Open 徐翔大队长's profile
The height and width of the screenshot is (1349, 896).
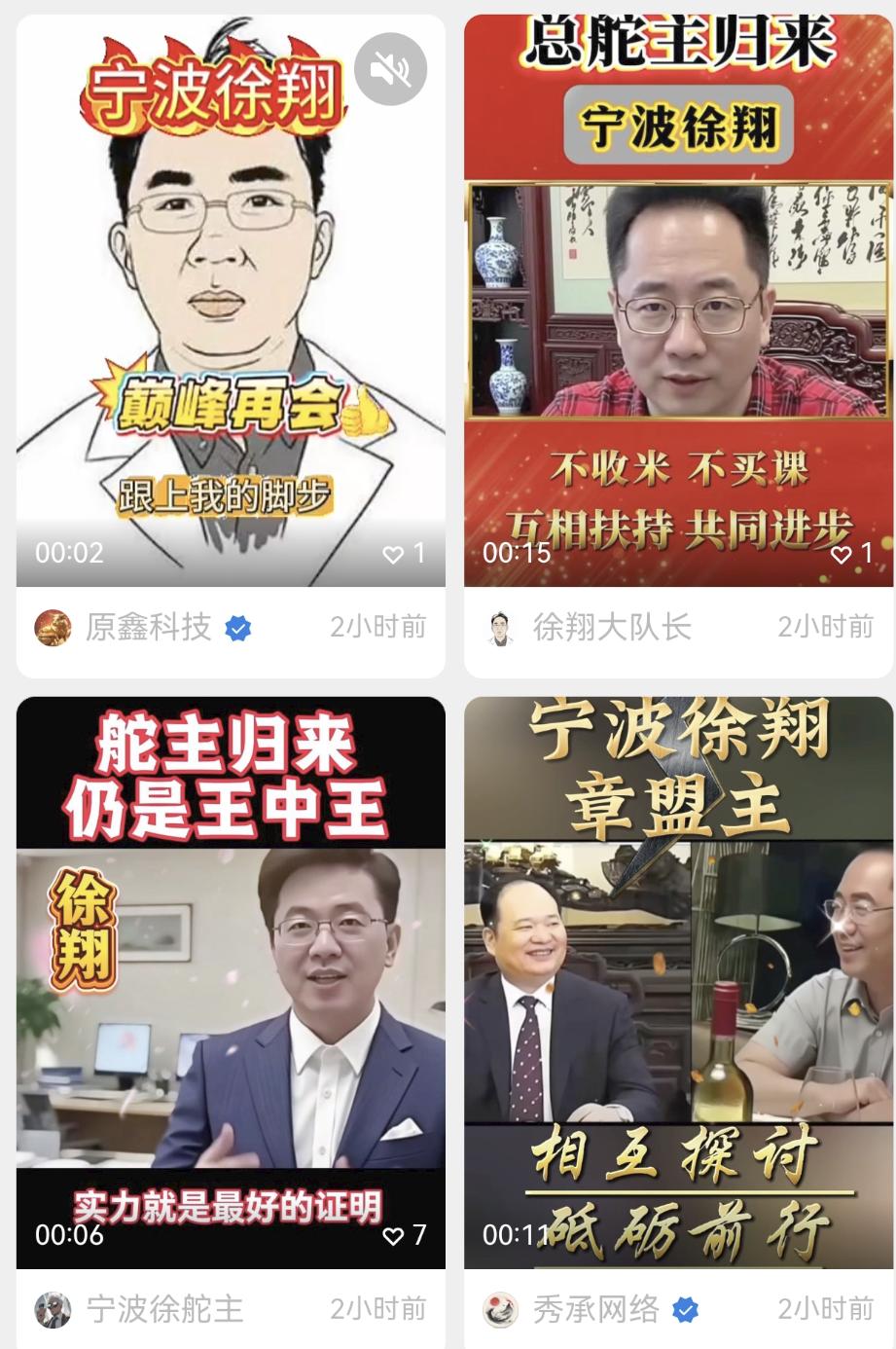[611, 628]
